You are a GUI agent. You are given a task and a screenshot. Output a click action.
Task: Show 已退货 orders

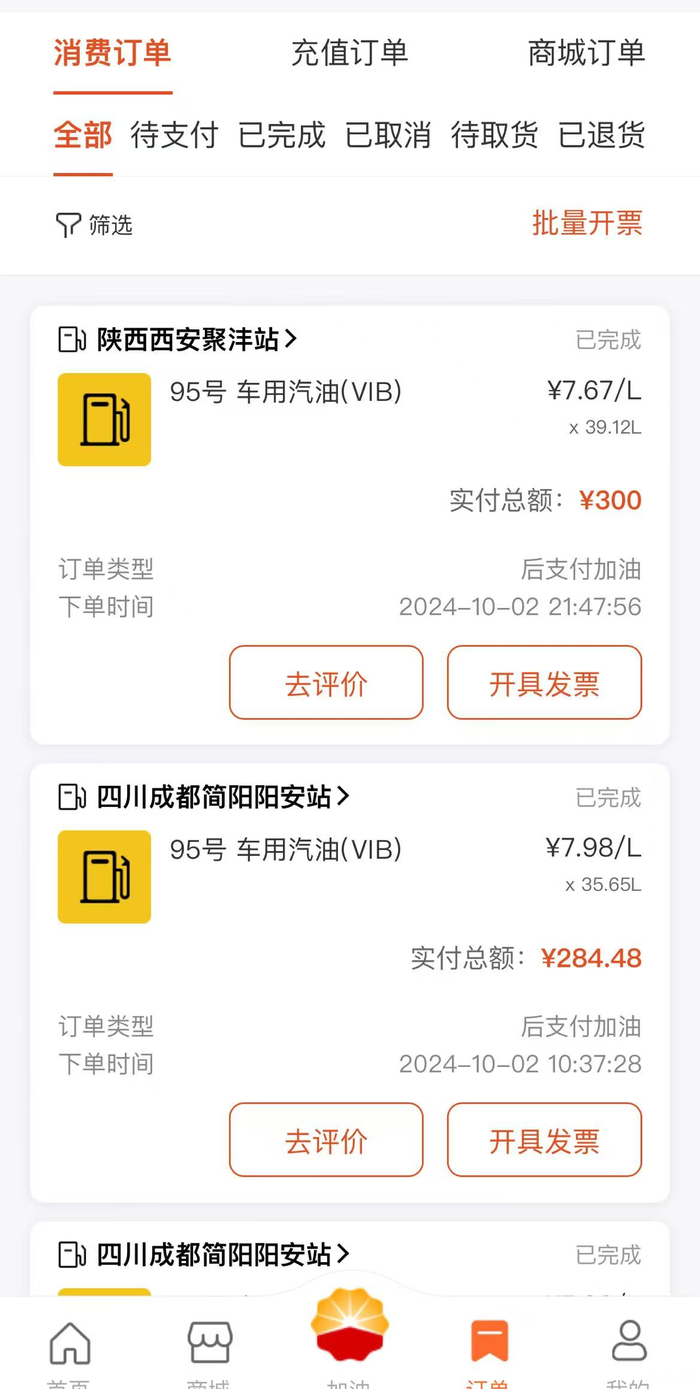tap(601, 134)
